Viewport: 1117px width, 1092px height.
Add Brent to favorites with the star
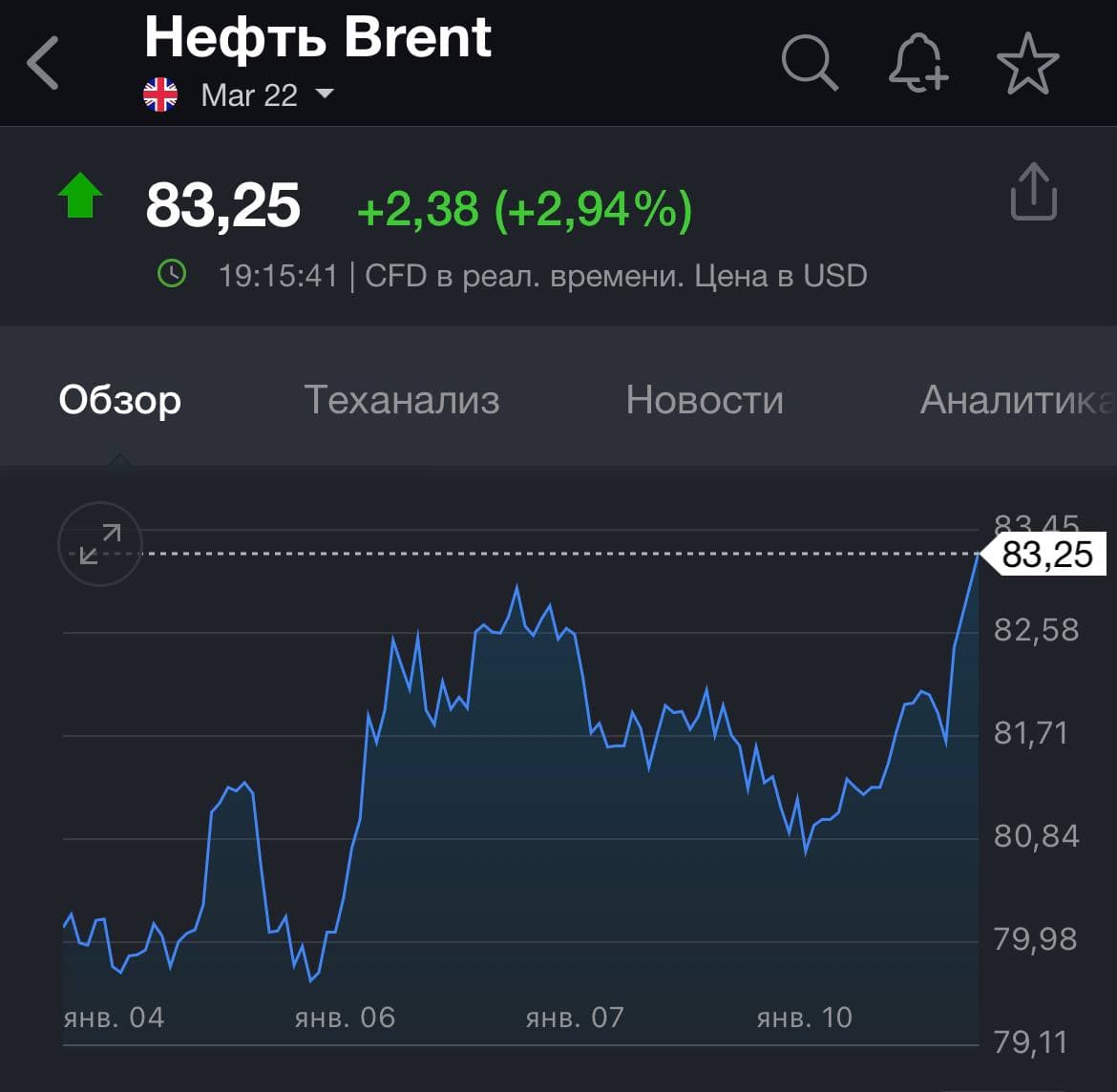(1027, 63)
